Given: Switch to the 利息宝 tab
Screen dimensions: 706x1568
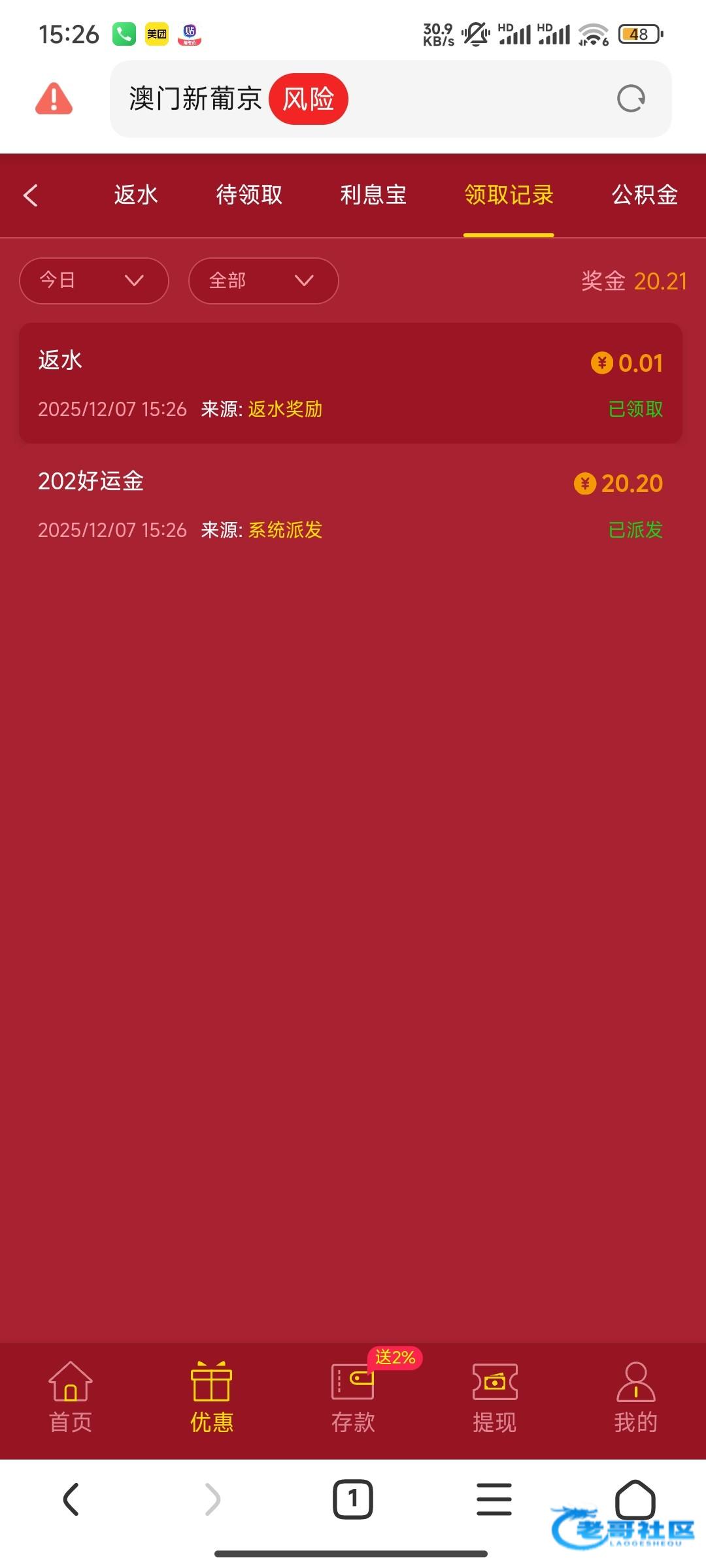Looking at the screenshot, I should click(373, 195).
